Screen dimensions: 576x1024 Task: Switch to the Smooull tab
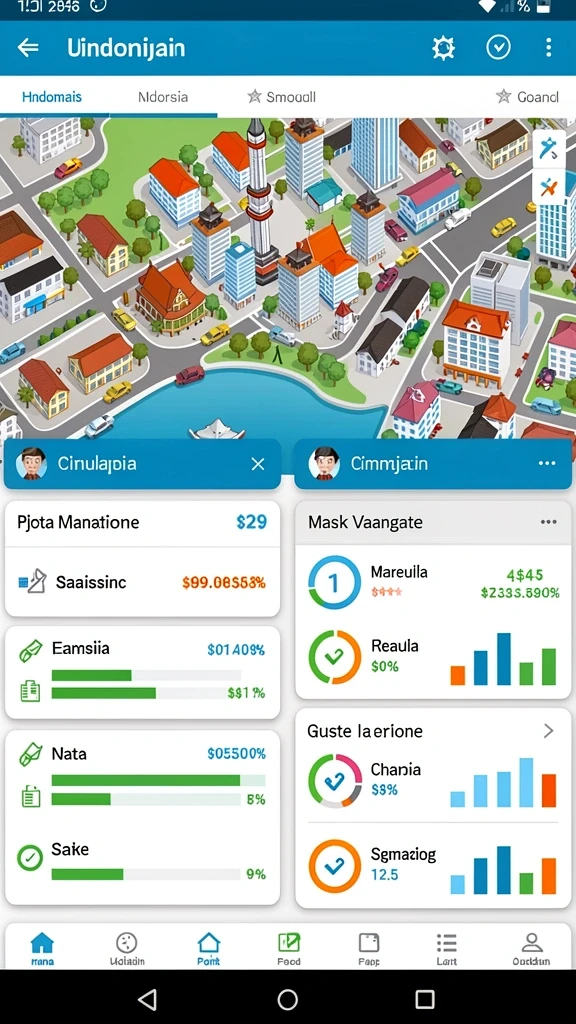(x=281, y=97)
